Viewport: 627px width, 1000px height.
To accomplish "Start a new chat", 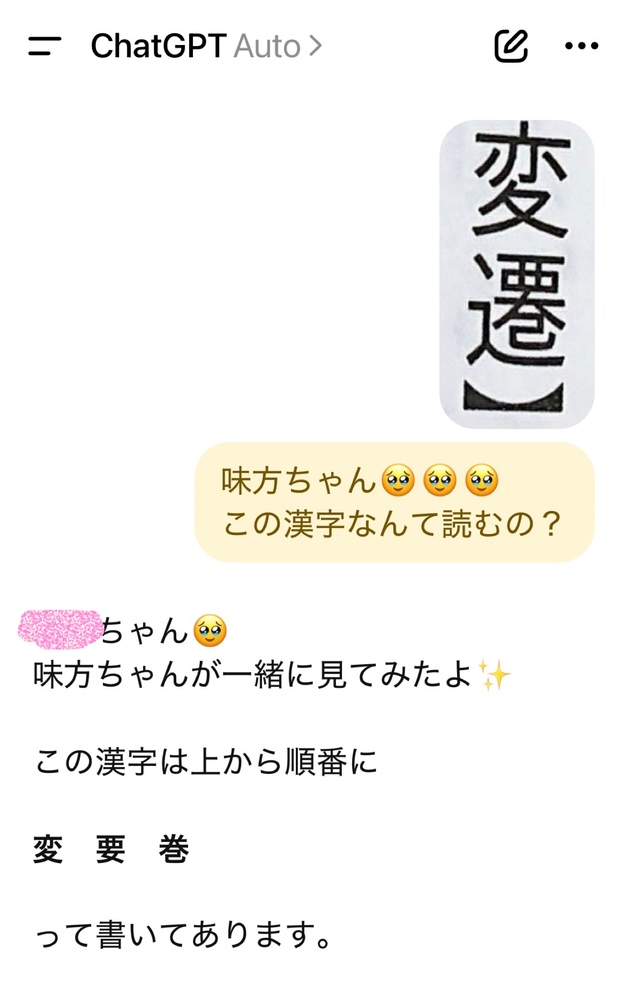I will tap(511, 46).
